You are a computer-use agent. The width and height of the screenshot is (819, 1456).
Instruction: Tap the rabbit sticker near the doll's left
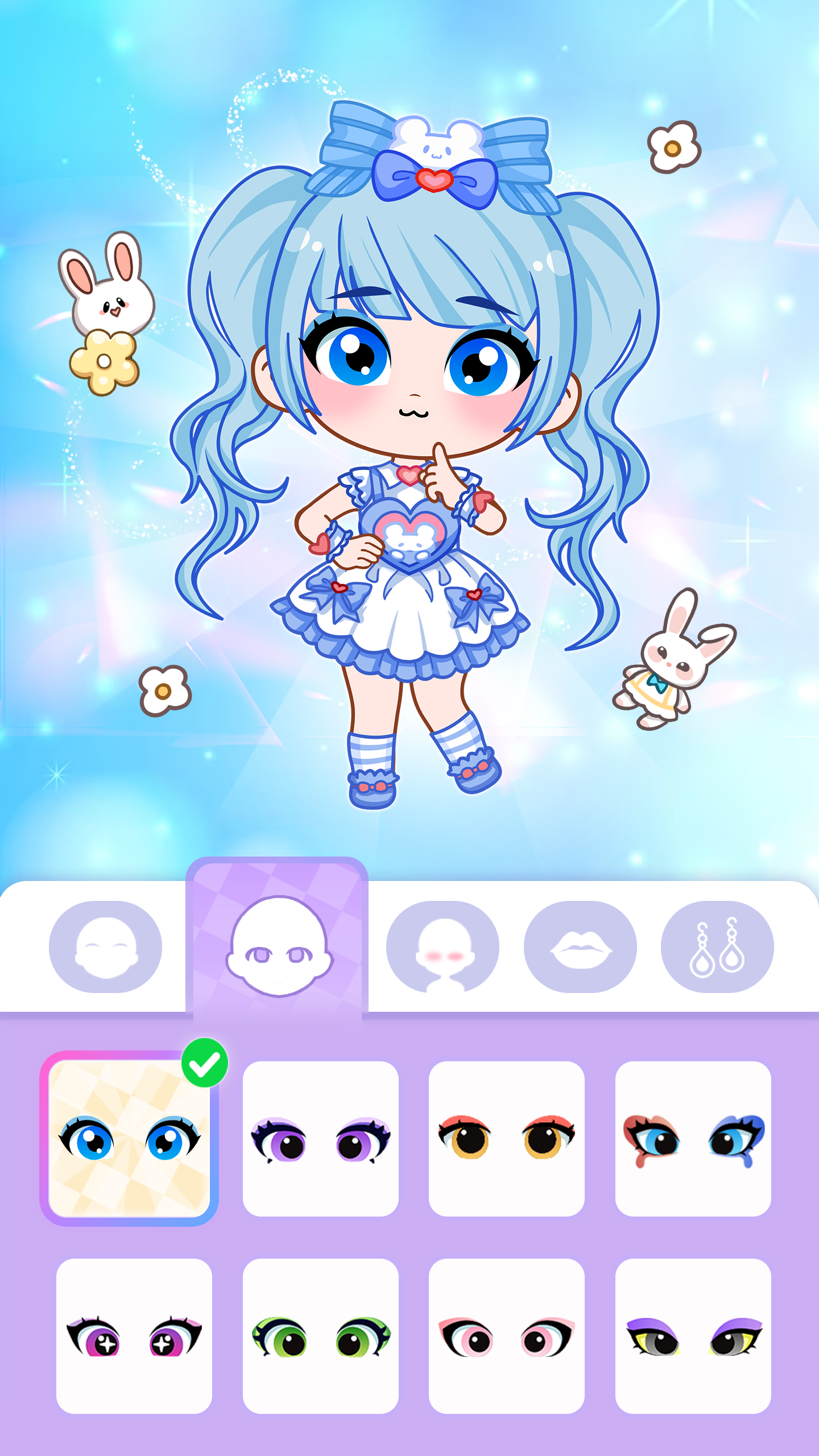coord(106,296)
